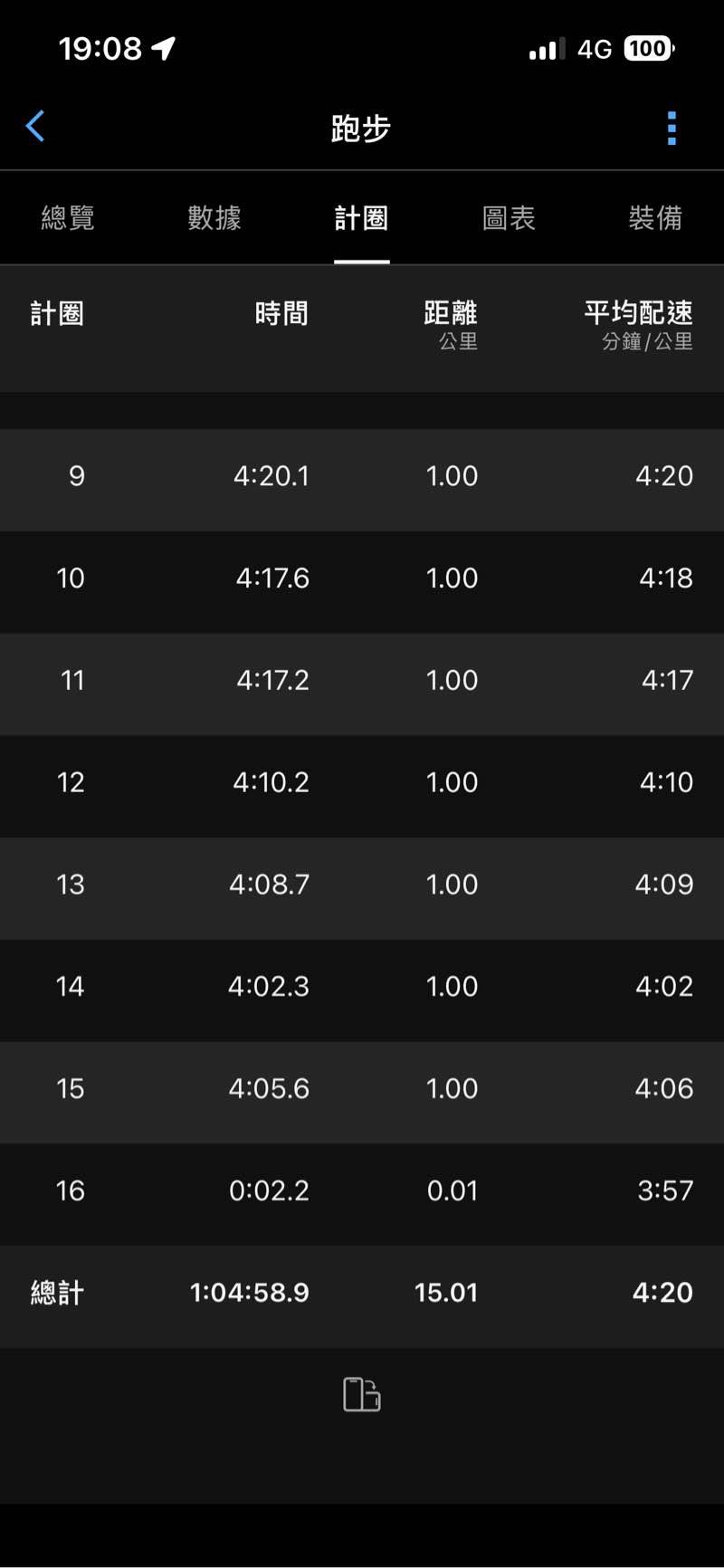Switch to the 數據 tab
Viewport: 724px width, 1568px height.
point(214,218)
